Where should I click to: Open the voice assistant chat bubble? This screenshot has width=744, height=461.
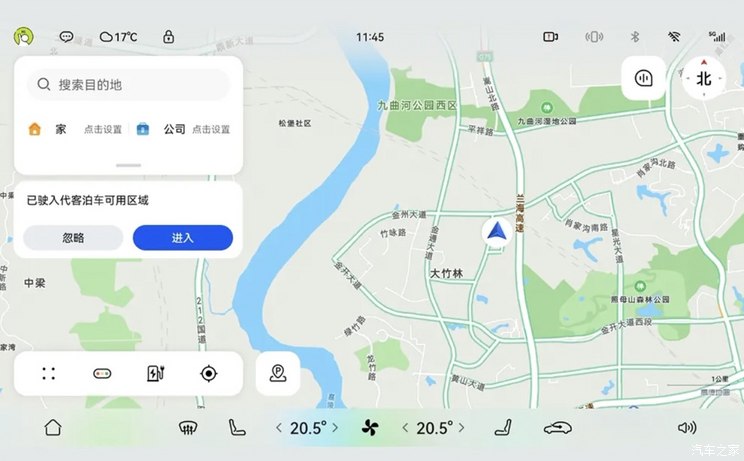coord(644,78)
